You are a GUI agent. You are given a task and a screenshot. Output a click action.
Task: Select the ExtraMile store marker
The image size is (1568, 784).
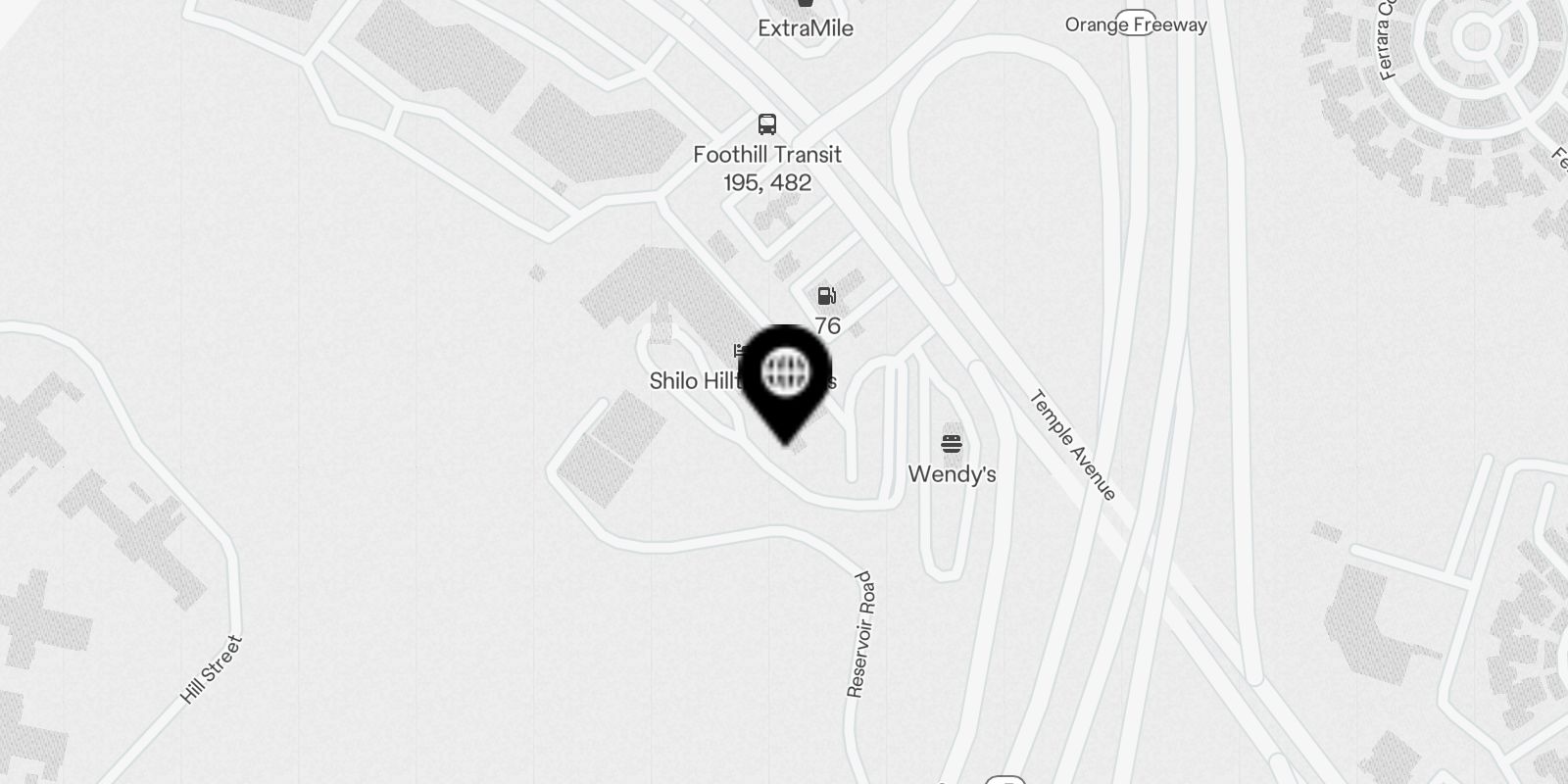[806, 8]
